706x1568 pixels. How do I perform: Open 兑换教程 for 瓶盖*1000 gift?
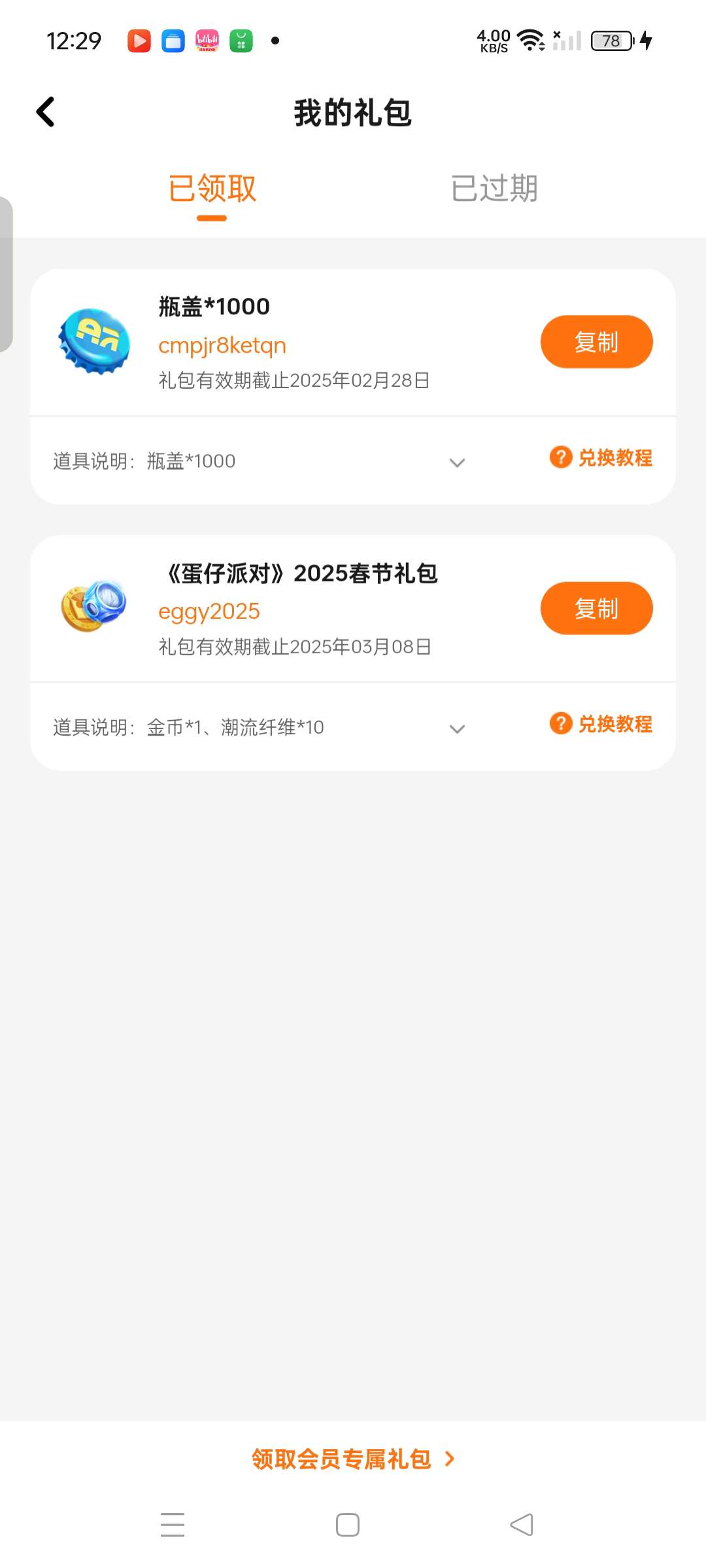[601, 458]
